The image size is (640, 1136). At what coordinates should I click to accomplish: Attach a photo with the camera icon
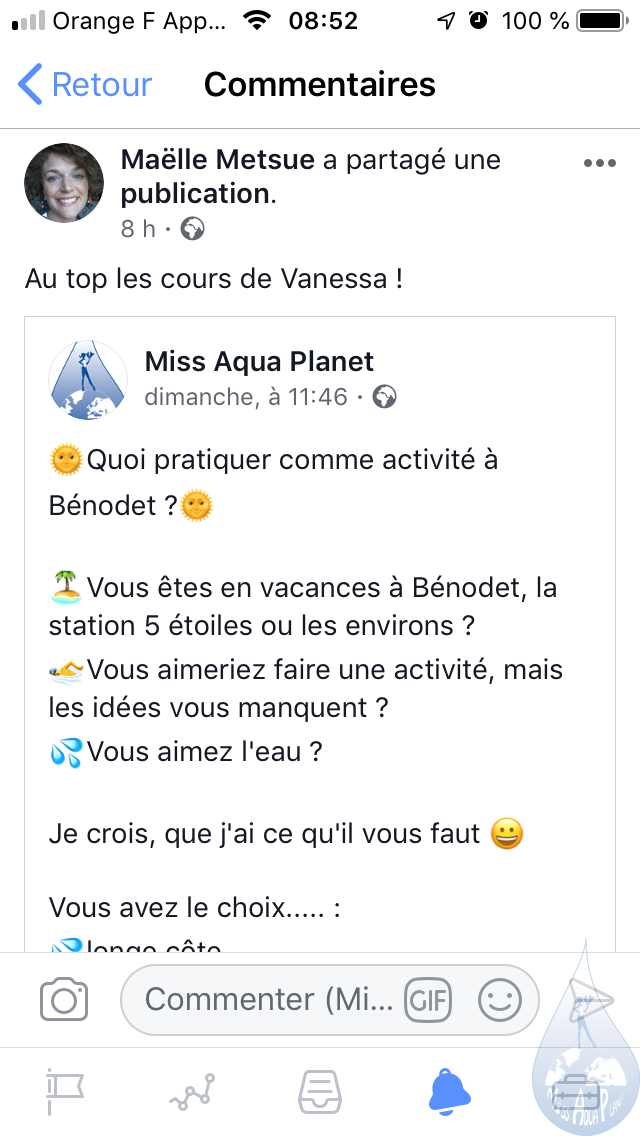64,1001
